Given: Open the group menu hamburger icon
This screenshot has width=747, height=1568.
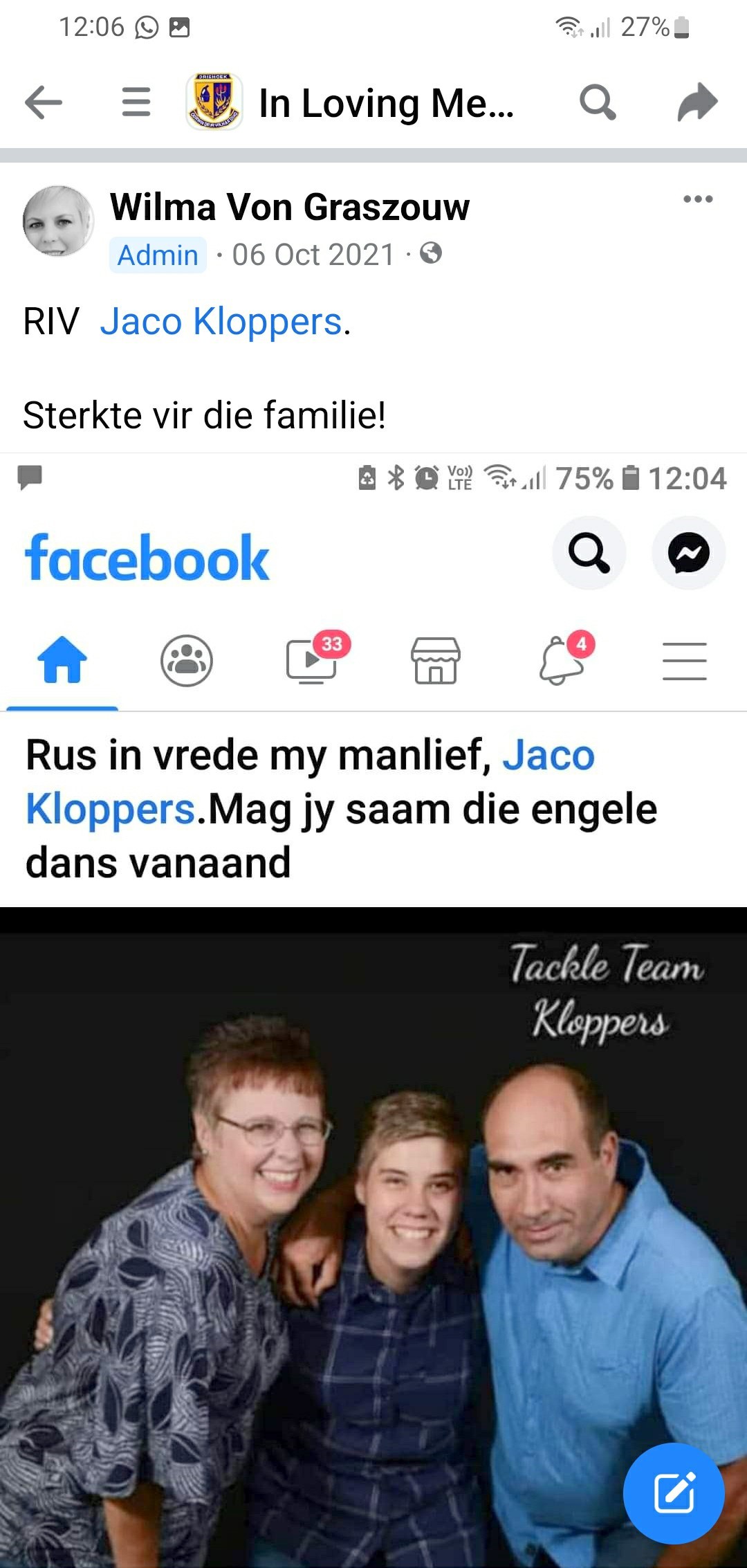Looking at the screenshot, I should pyautogui.click(x=136, y=102).
